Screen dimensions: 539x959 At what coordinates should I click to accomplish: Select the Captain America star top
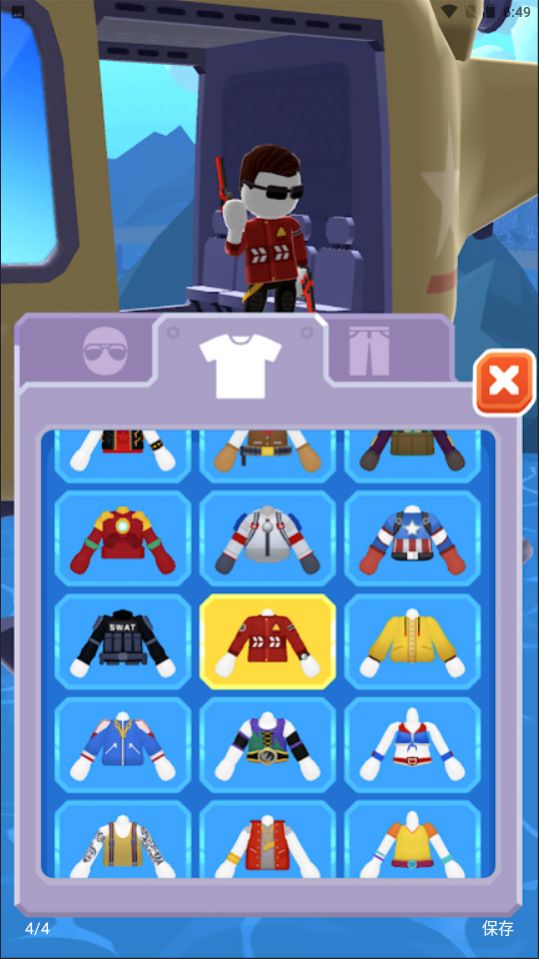click(412, 538)
